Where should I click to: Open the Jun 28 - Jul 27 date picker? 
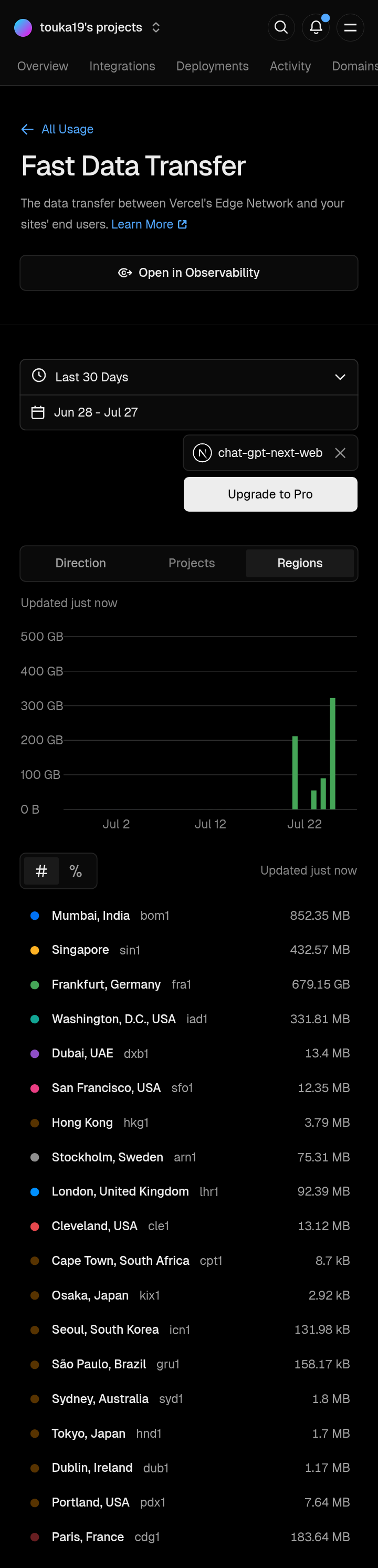coord(188,413)
